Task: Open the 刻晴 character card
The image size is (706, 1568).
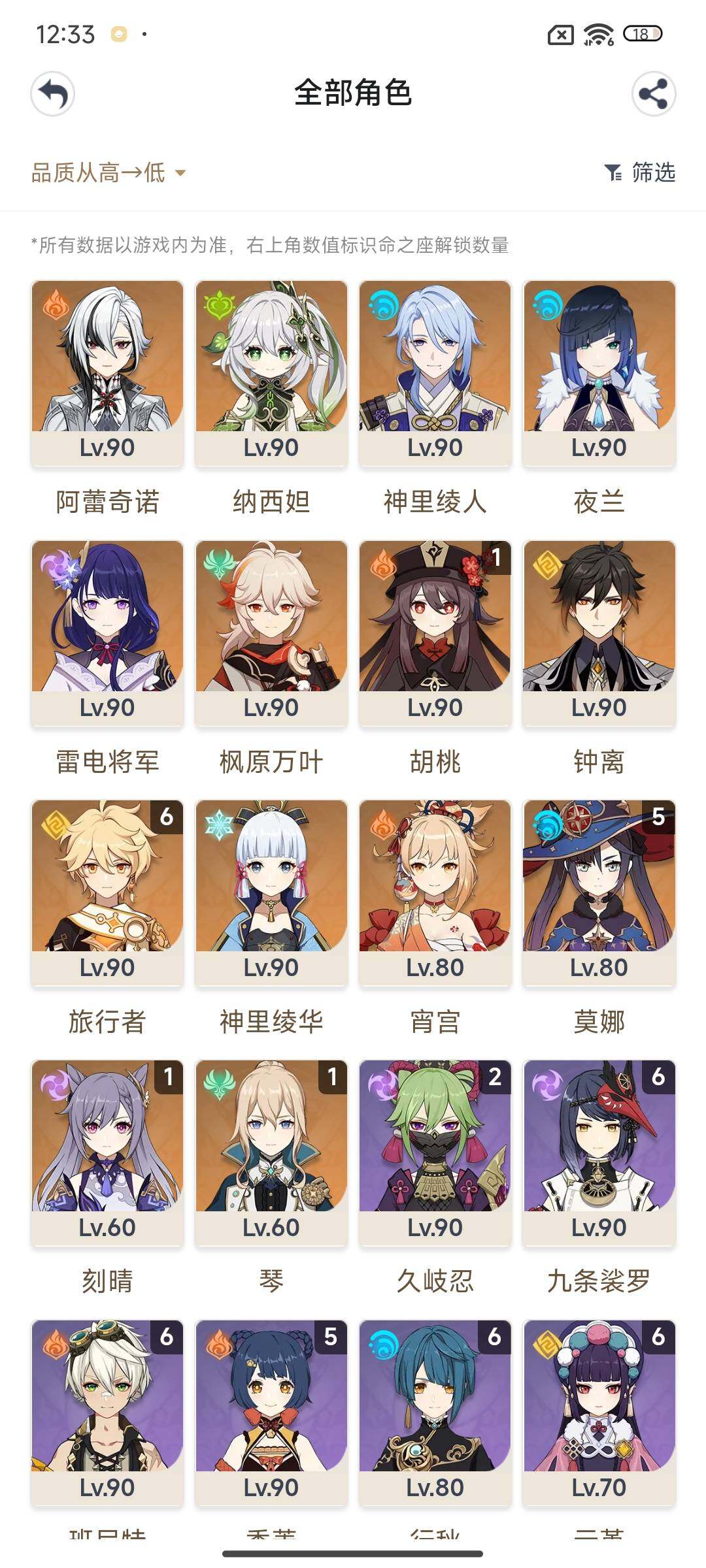Action: (x=107, y=1152)
